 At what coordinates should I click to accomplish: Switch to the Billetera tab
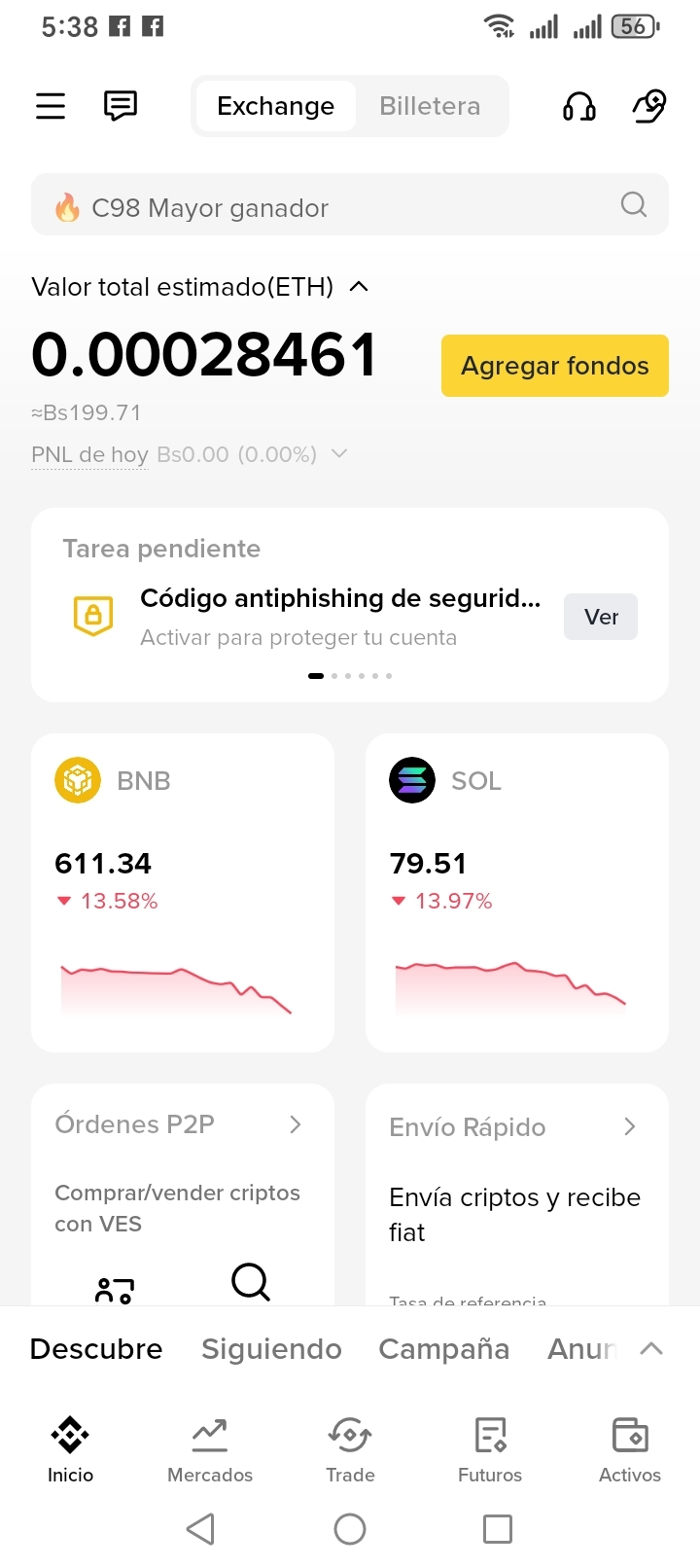pos(430,106)
